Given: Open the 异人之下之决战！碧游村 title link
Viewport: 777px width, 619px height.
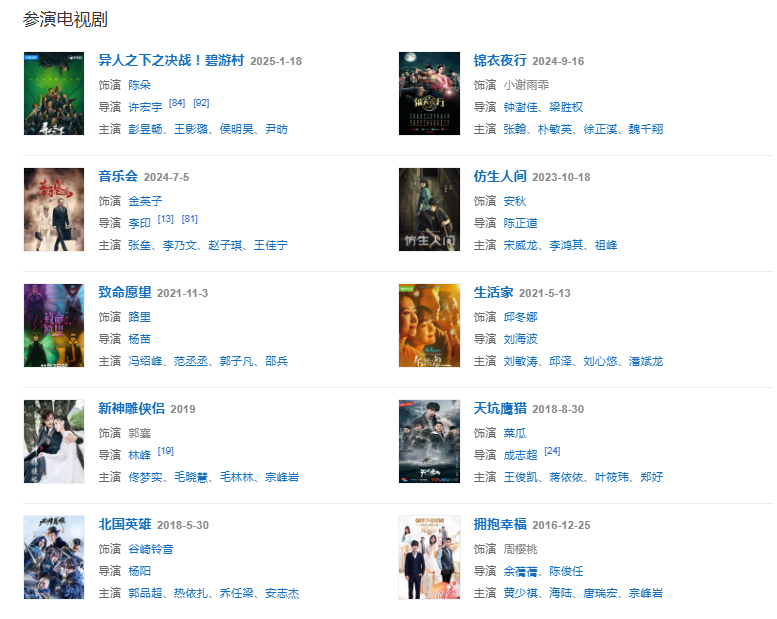Looking at the screenshot, I should pos(171,61).
